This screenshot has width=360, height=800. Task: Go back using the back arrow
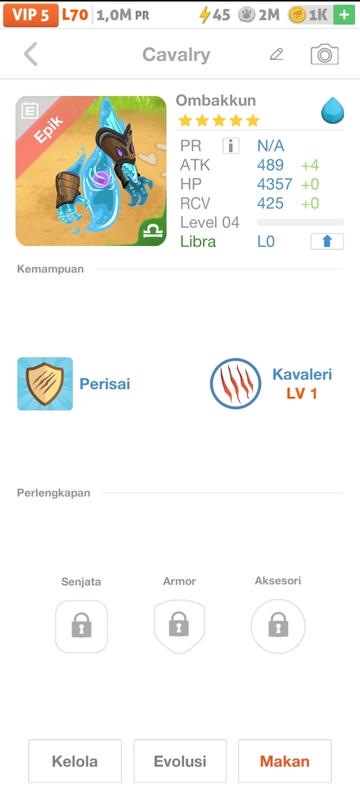31,54
